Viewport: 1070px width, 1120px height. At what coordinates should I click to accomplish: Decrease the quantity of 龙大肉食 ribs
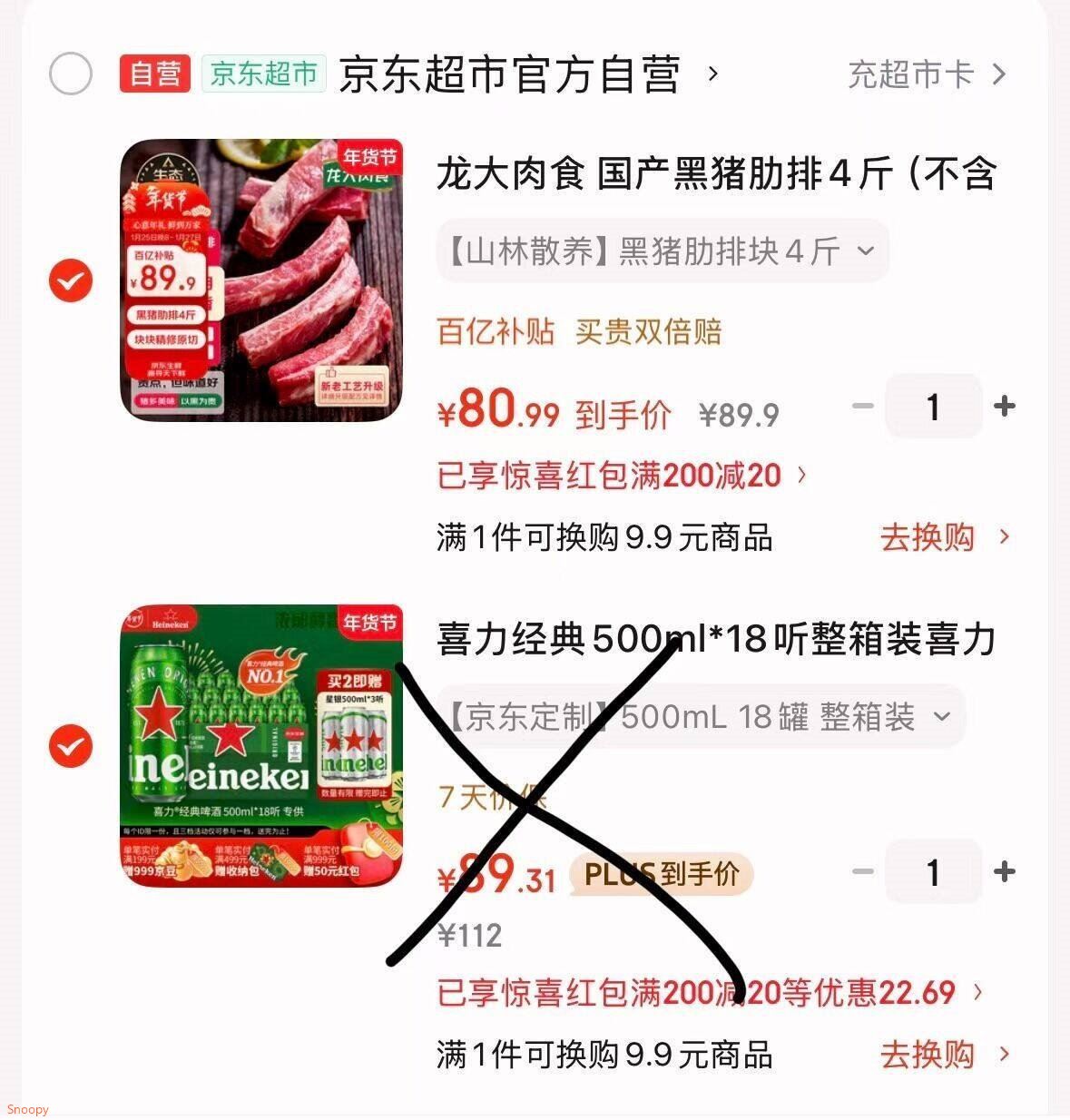click(x=863, y=406)
